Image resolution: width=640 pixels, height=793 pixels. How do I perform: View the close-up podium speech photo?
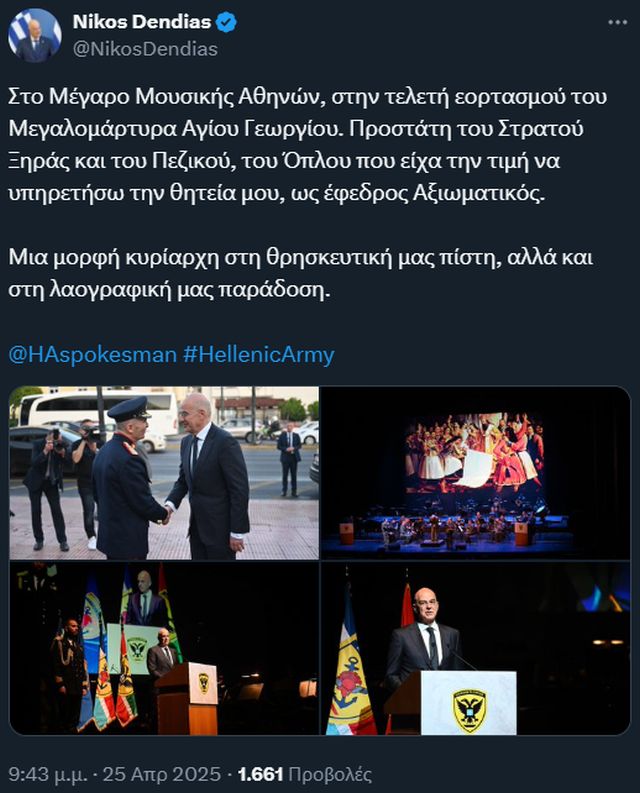pyautogui.click(x=475, y=648)
